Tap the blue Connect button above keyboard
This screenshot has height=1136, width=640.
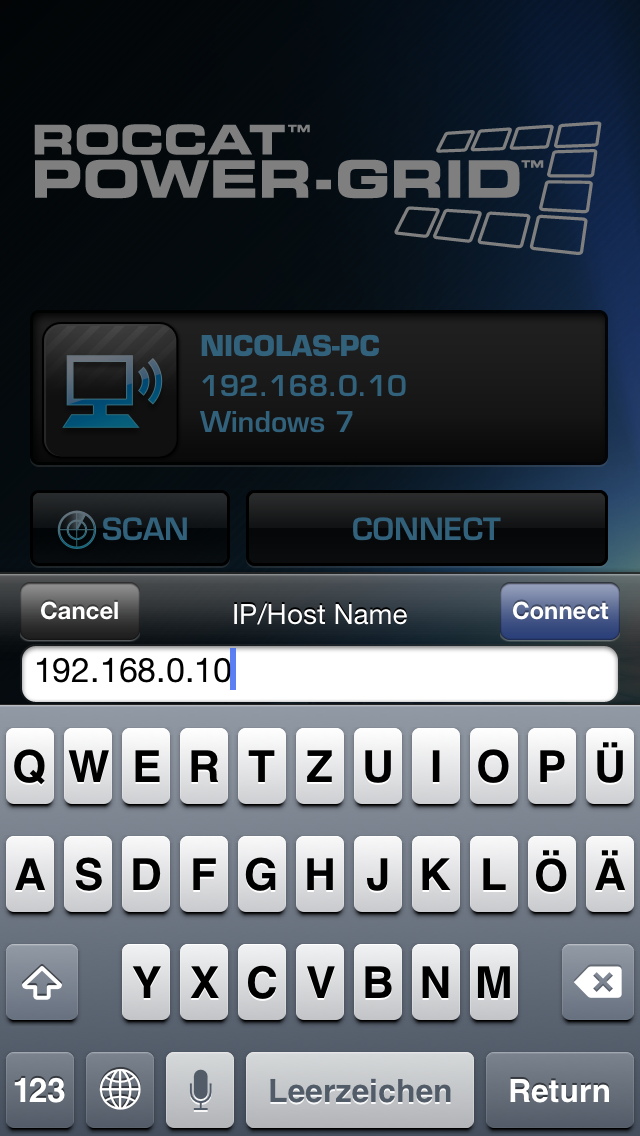pos(559,611)
